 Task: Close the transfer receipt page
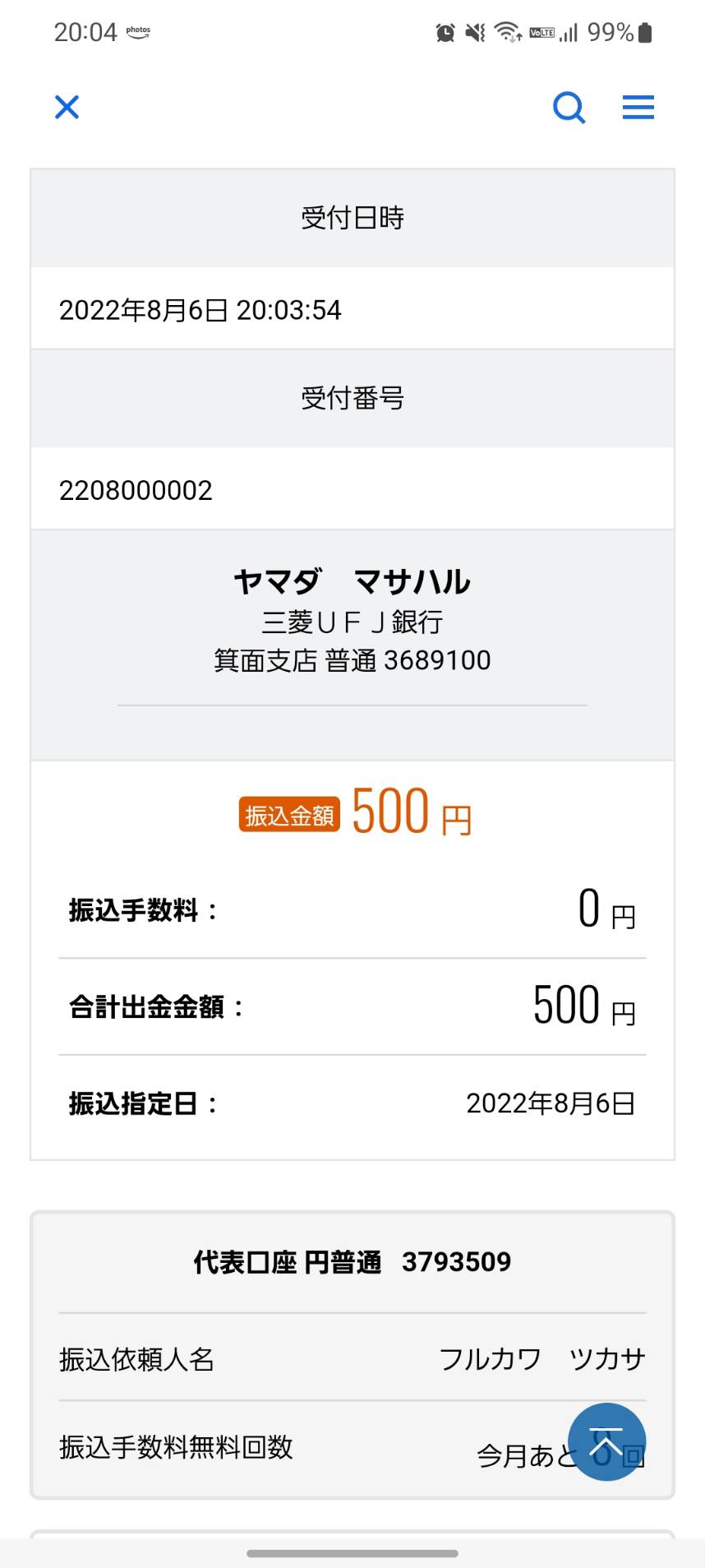pos(67,107)
